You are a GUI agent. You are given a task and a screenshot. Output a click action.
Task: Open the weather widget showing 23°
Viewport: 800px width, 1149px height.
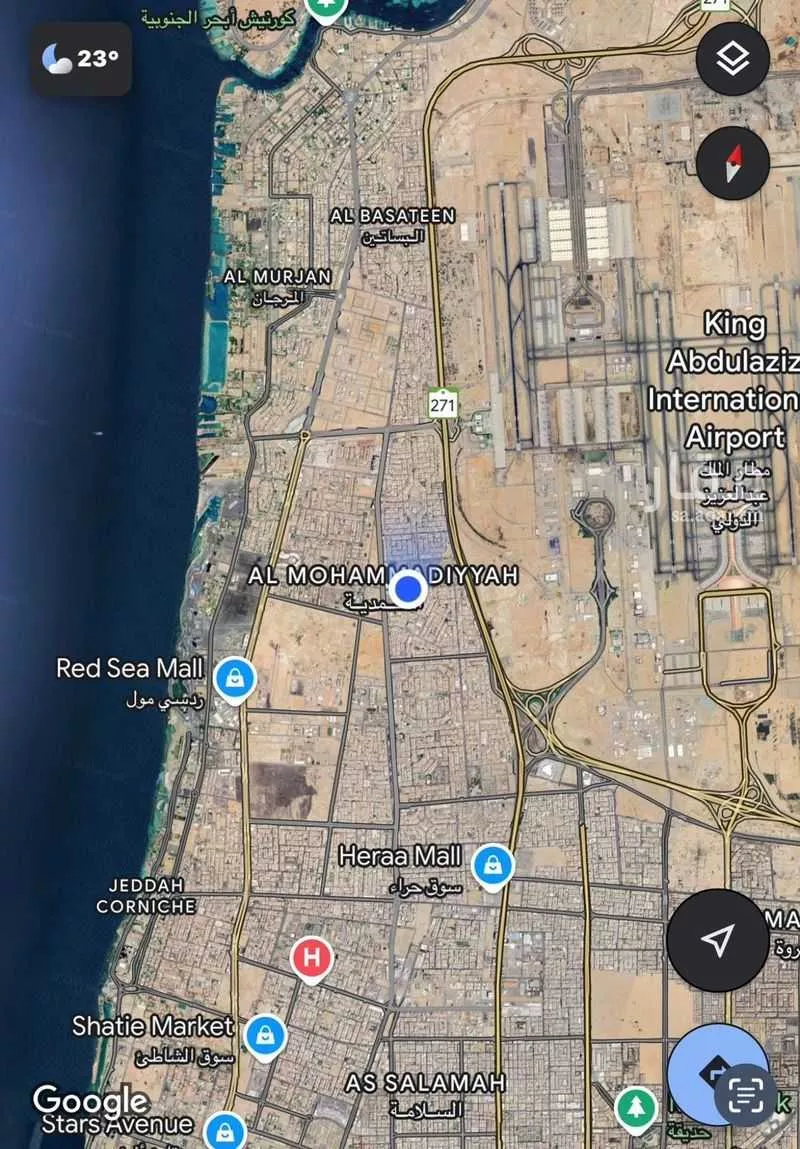[81, 59]
